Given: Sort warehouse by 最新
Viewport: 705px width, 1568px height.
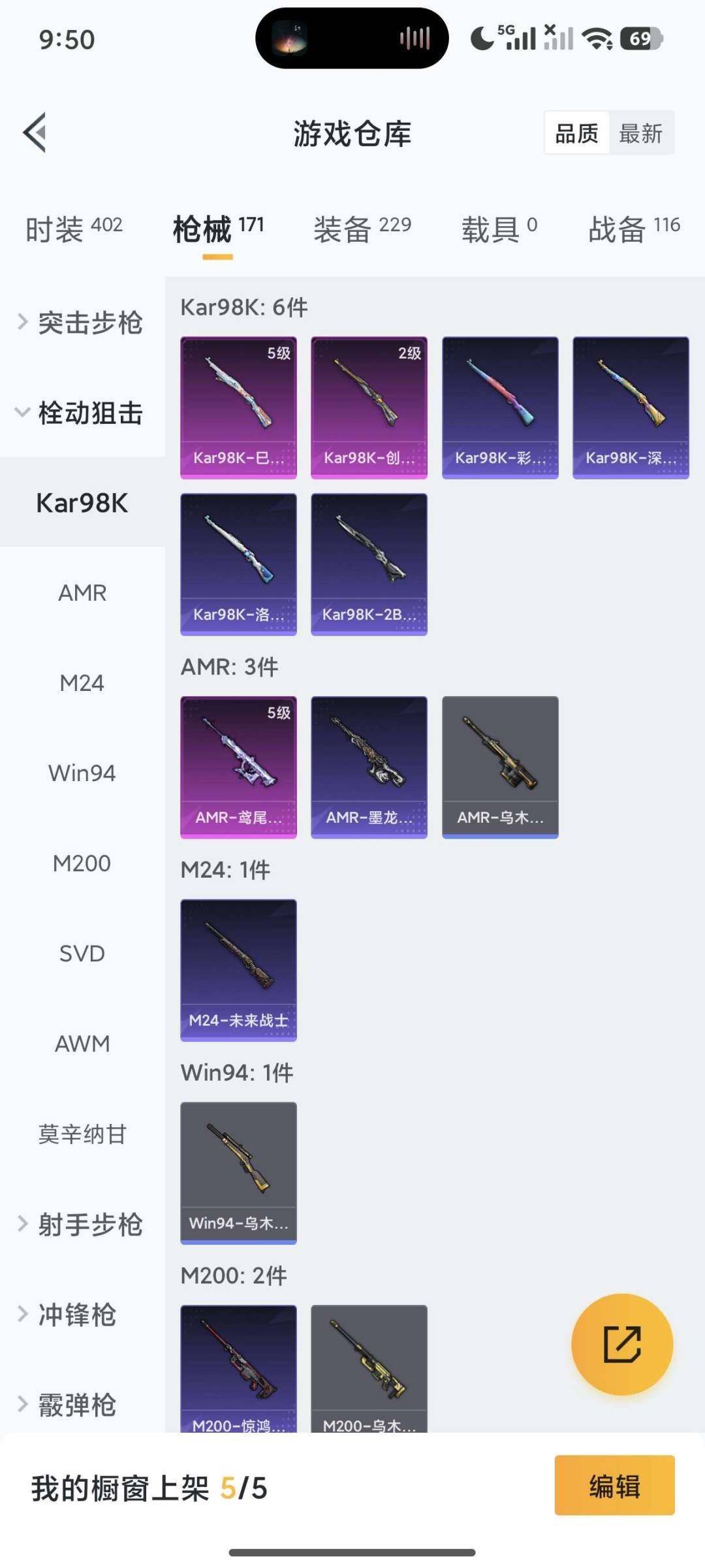Looking at the screenshot, I should [640, 133].
